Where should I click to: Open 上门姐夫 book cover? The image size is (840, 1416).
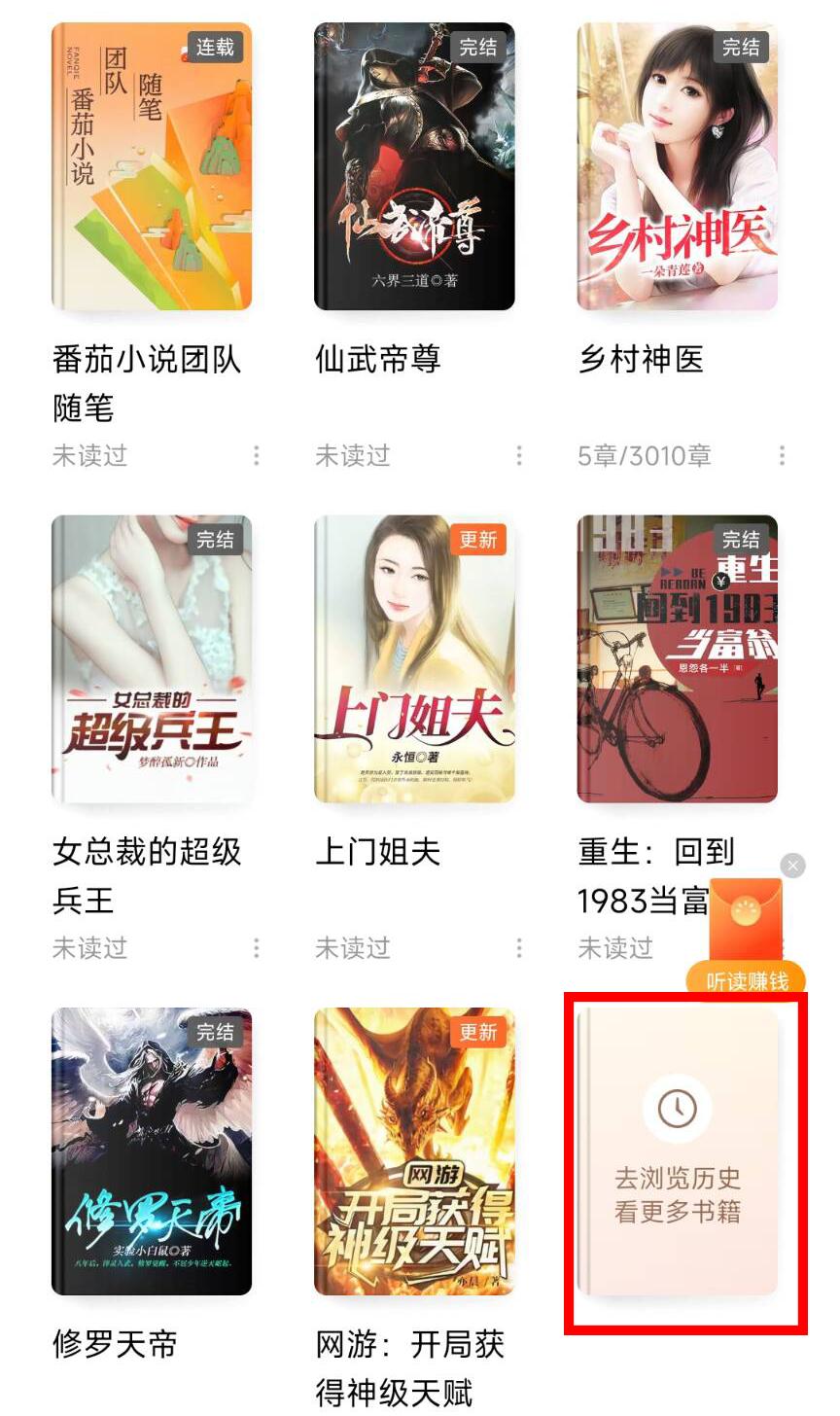pyautogui.click(x=414, y=659)
